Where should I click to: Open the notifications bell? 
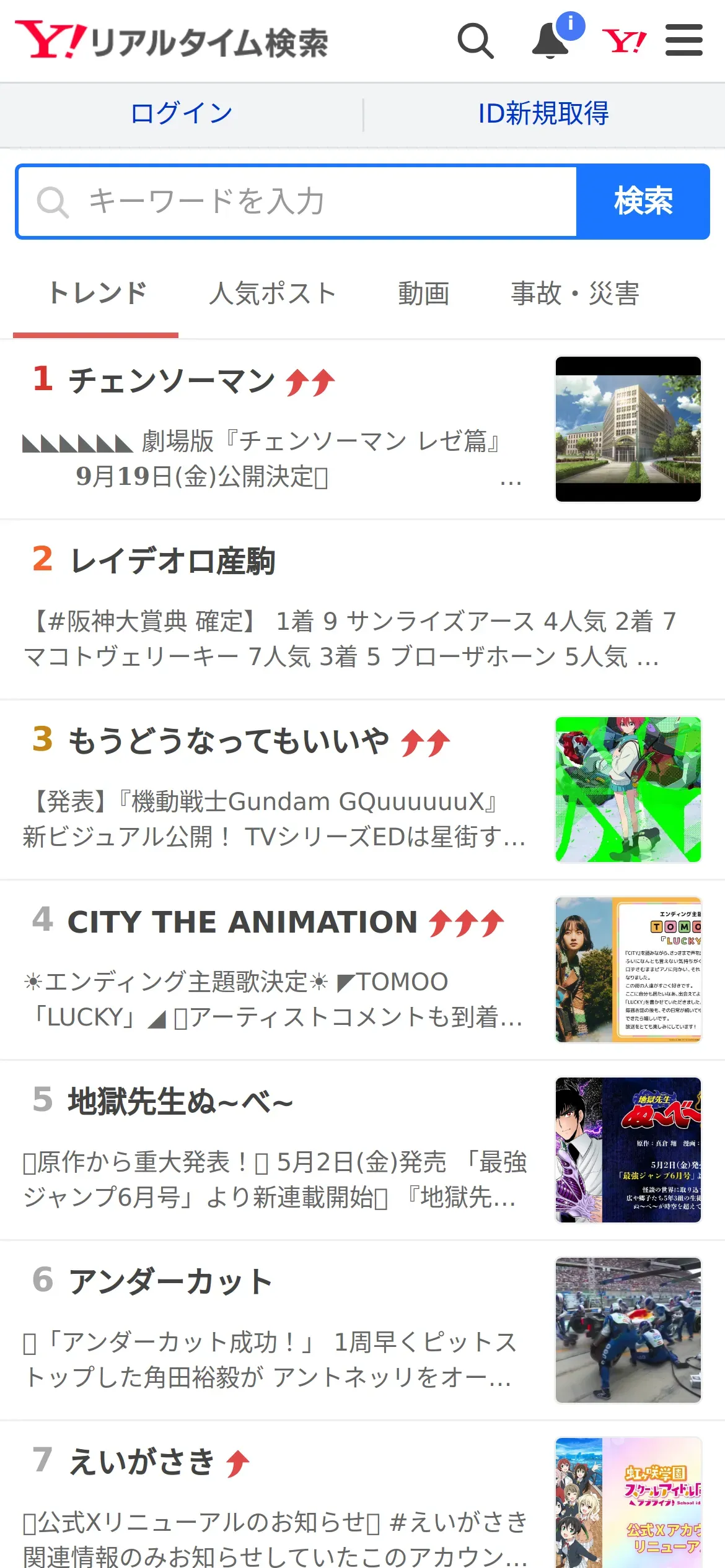pos(551,41)
